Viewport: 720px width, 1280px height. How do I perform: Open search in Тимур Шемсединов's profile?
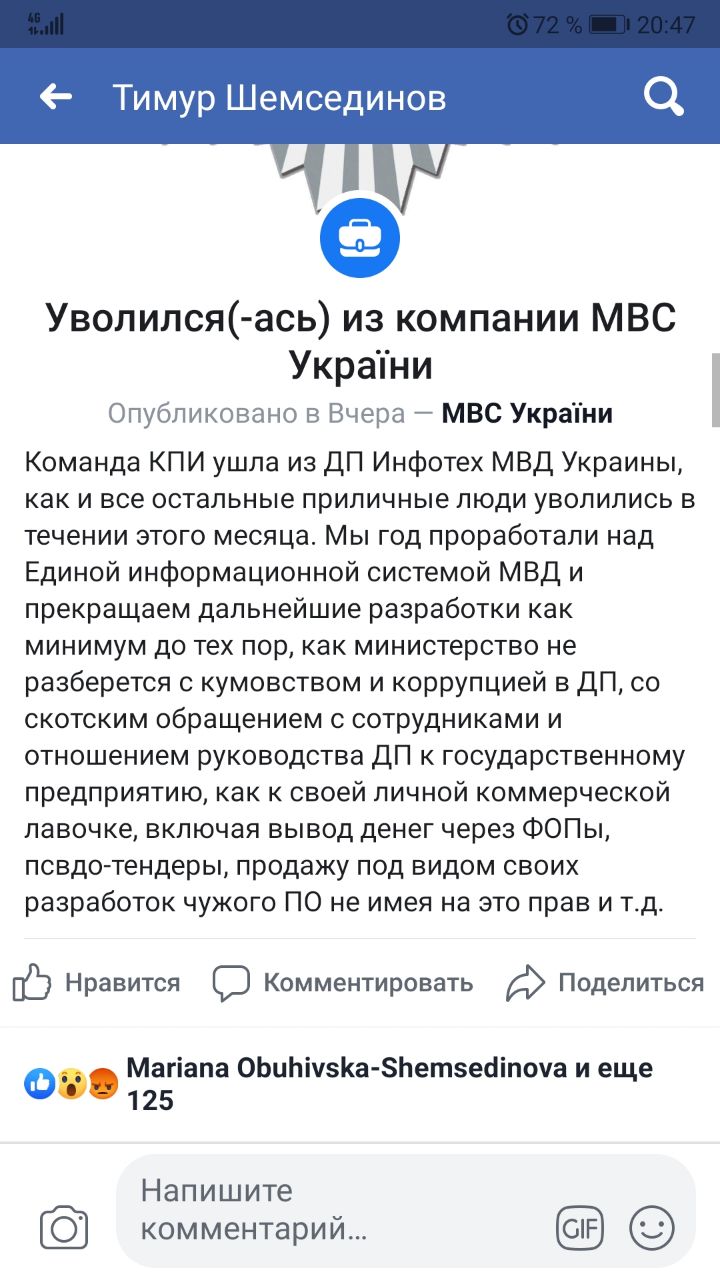[663, 97]
